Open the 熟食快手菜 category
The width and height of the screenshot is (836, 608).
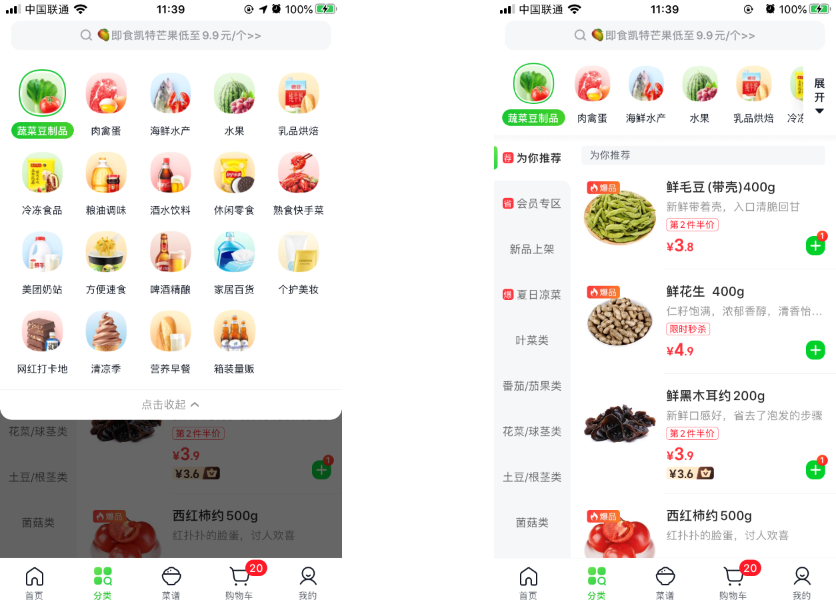(x=298, y=183)
